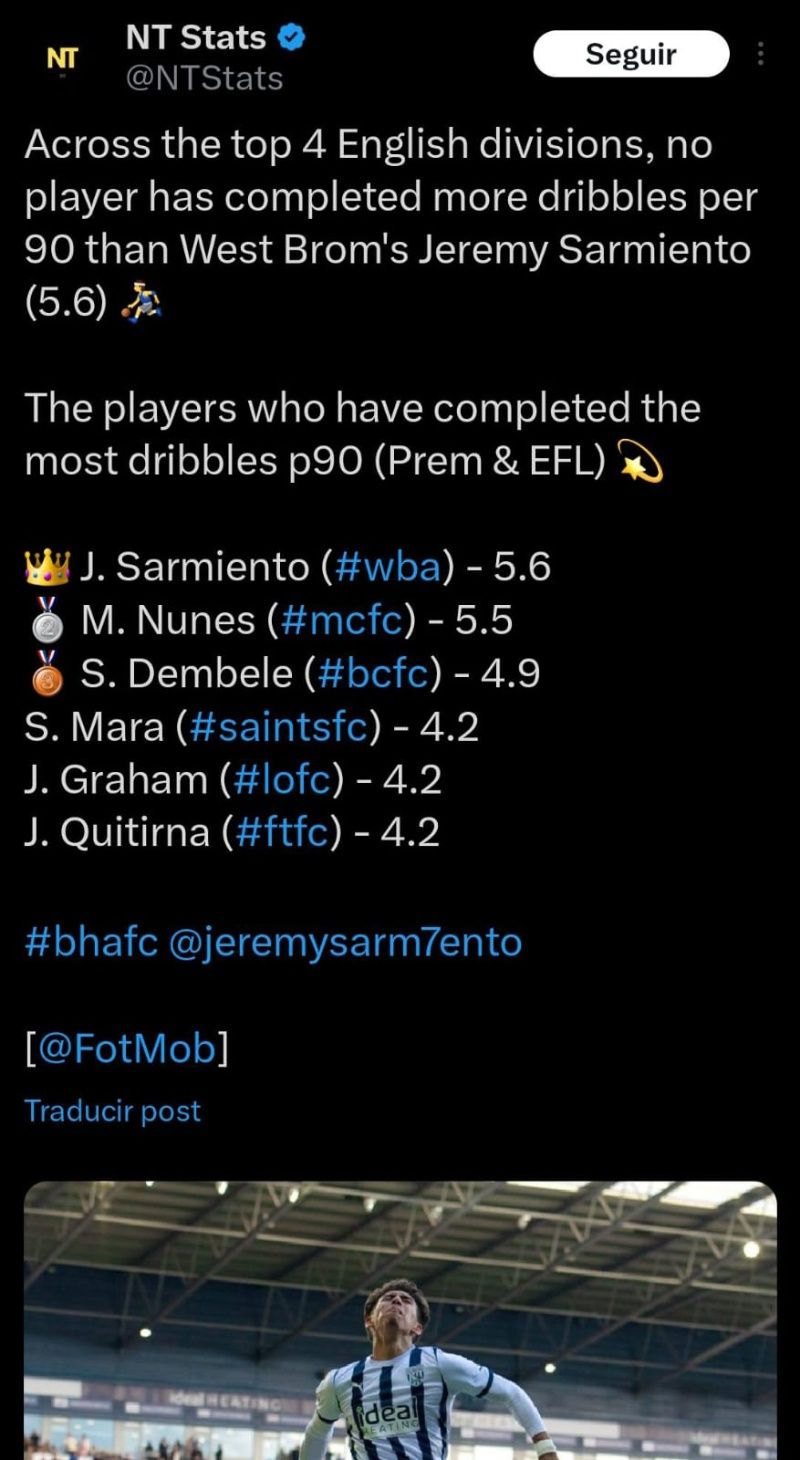Viewport: 800px width, 1460px height.
Task: Follow NT Stats with the Seguir button
Action: tap(631, 54)
